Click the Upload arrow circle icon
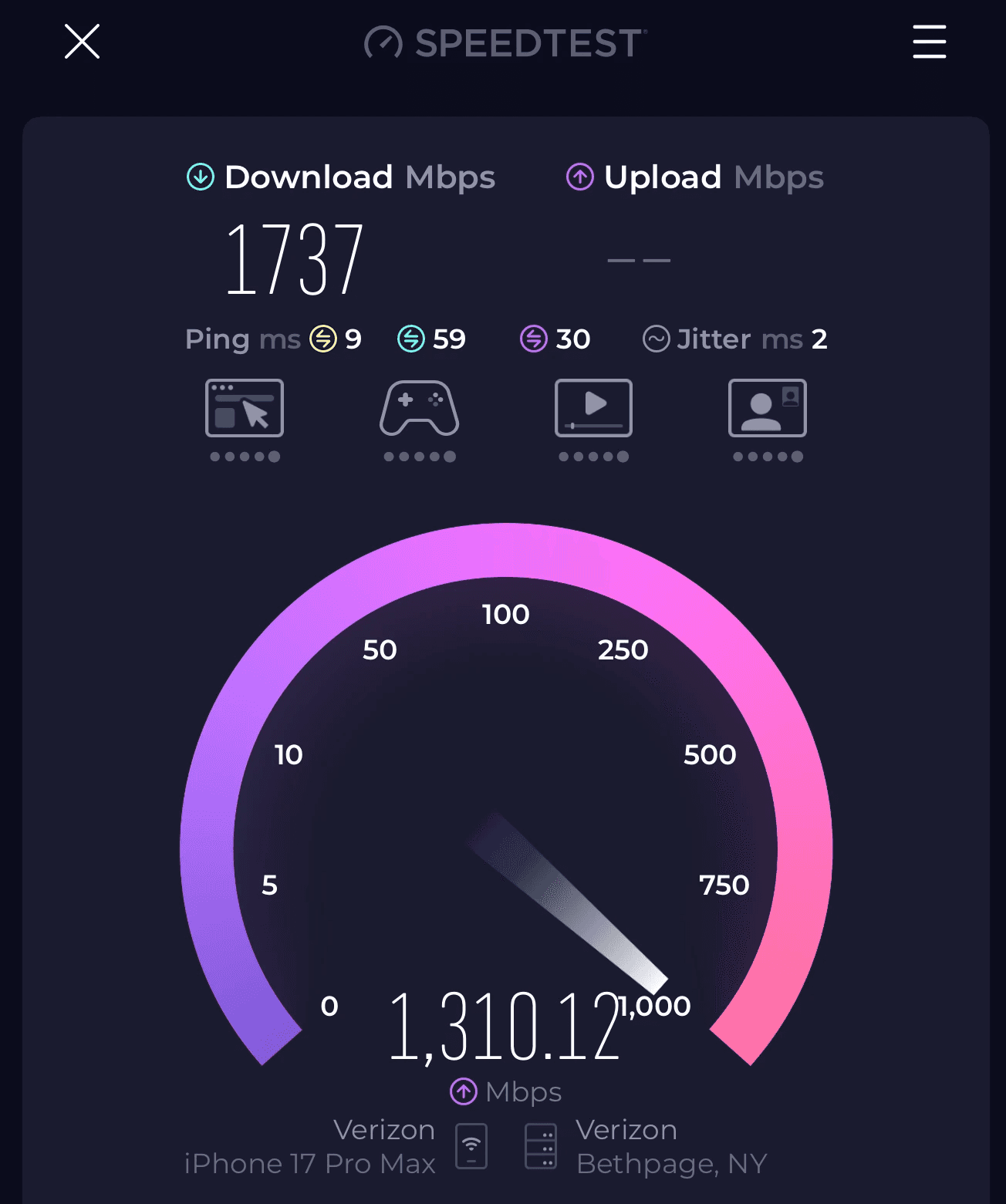 (x=579, y=177)
